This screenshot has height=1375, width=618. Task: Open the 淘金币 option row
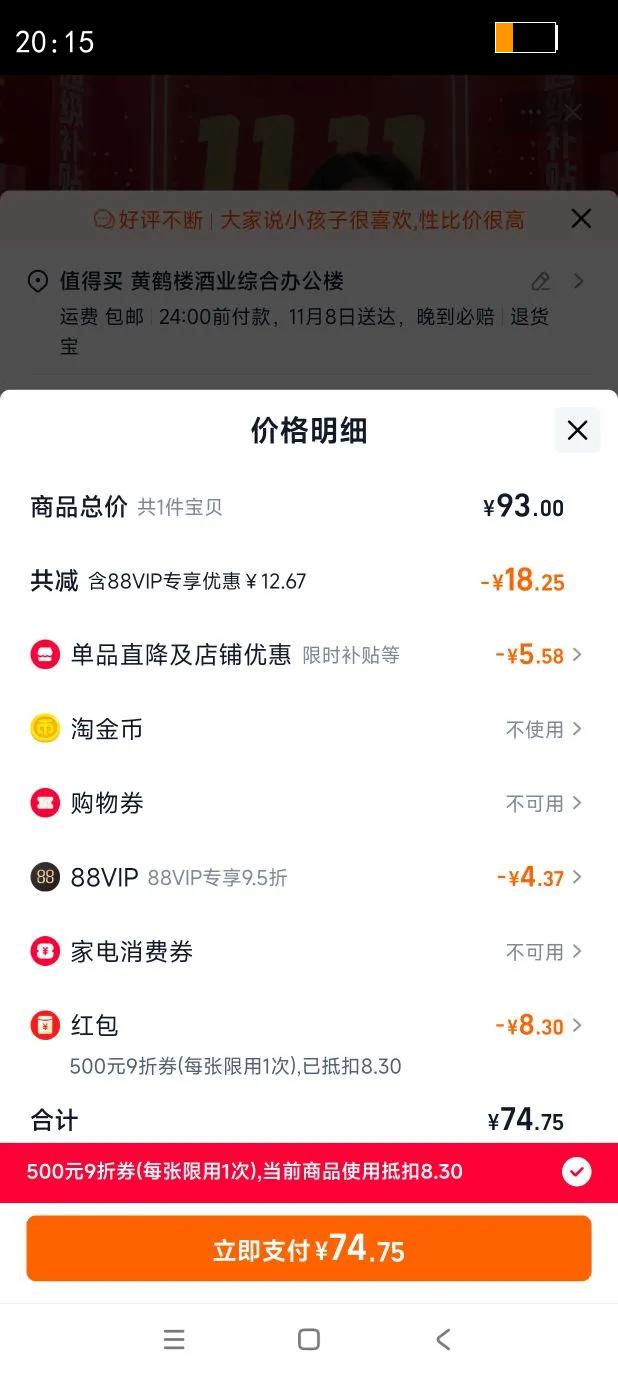tap(306, 729)
